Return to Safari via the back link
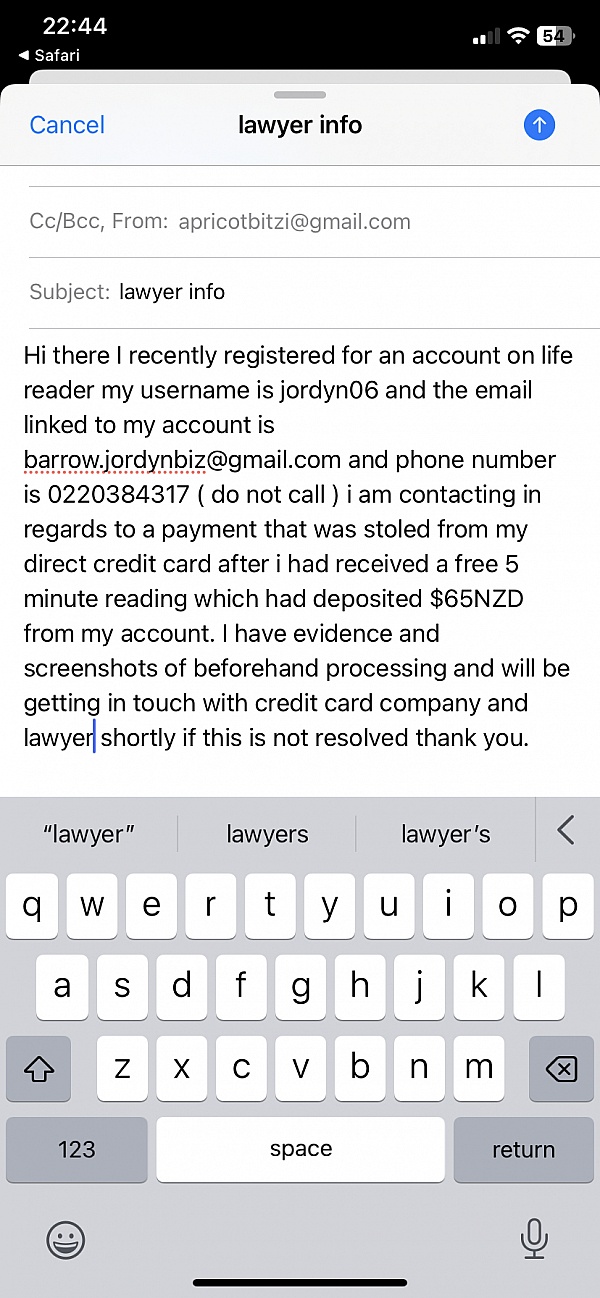This screenshot has width=600, height=1298. click(49, 56)
